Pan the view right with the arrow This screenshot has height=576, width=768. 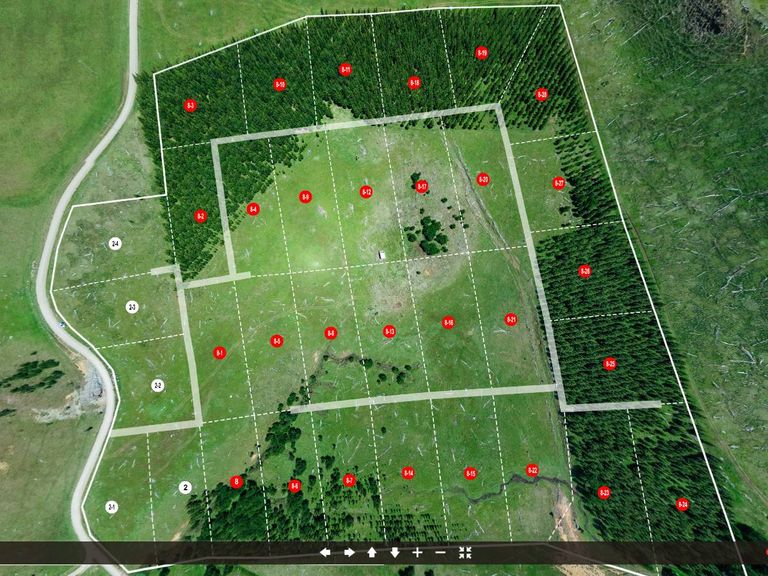coord(349,552)
